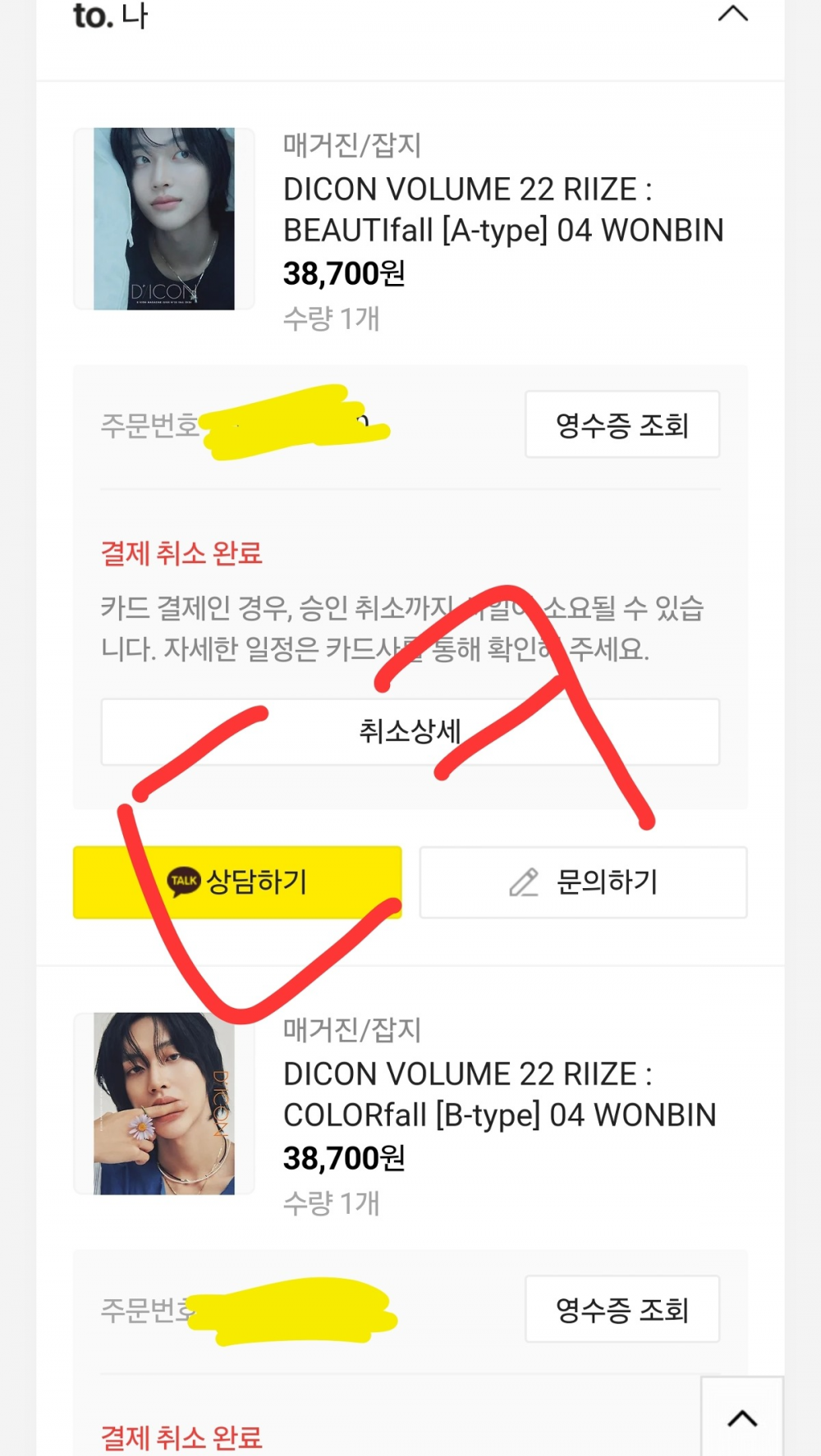Open the B-type WONBIN magazine thumbnail
The width and height of the screenshot is (821, 1456).
[164, 1103]
